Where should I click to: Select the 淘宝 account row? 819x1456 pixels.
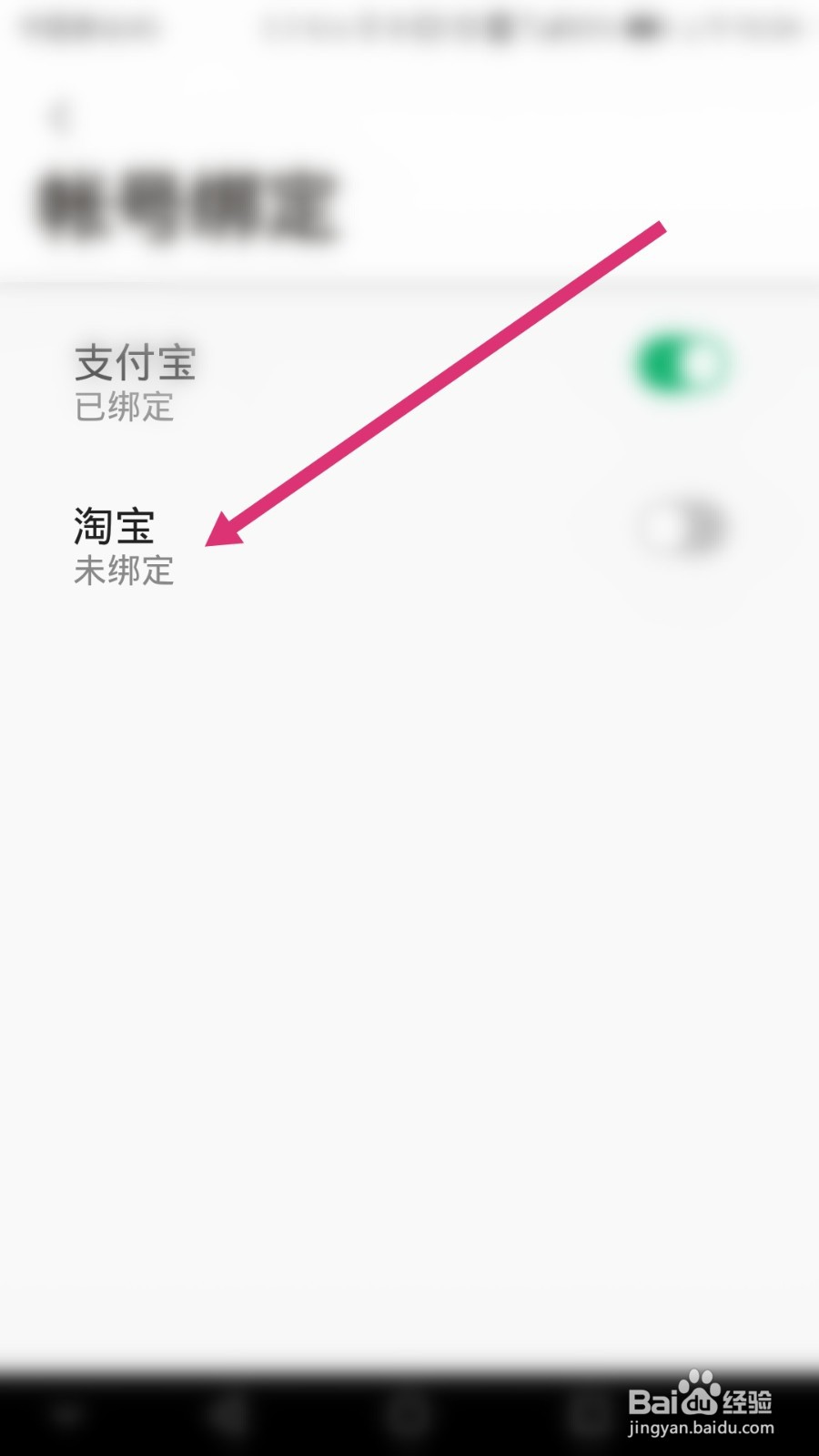(114, 526)
